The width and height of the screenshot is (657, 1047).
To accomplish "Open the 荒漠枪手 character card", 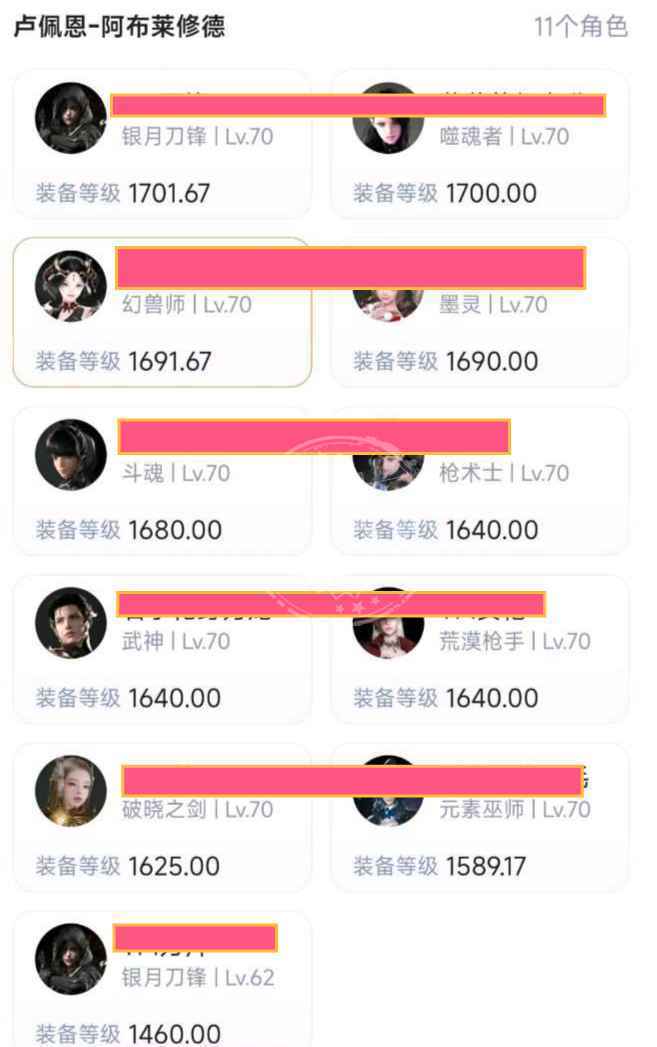I will (480, 649).
